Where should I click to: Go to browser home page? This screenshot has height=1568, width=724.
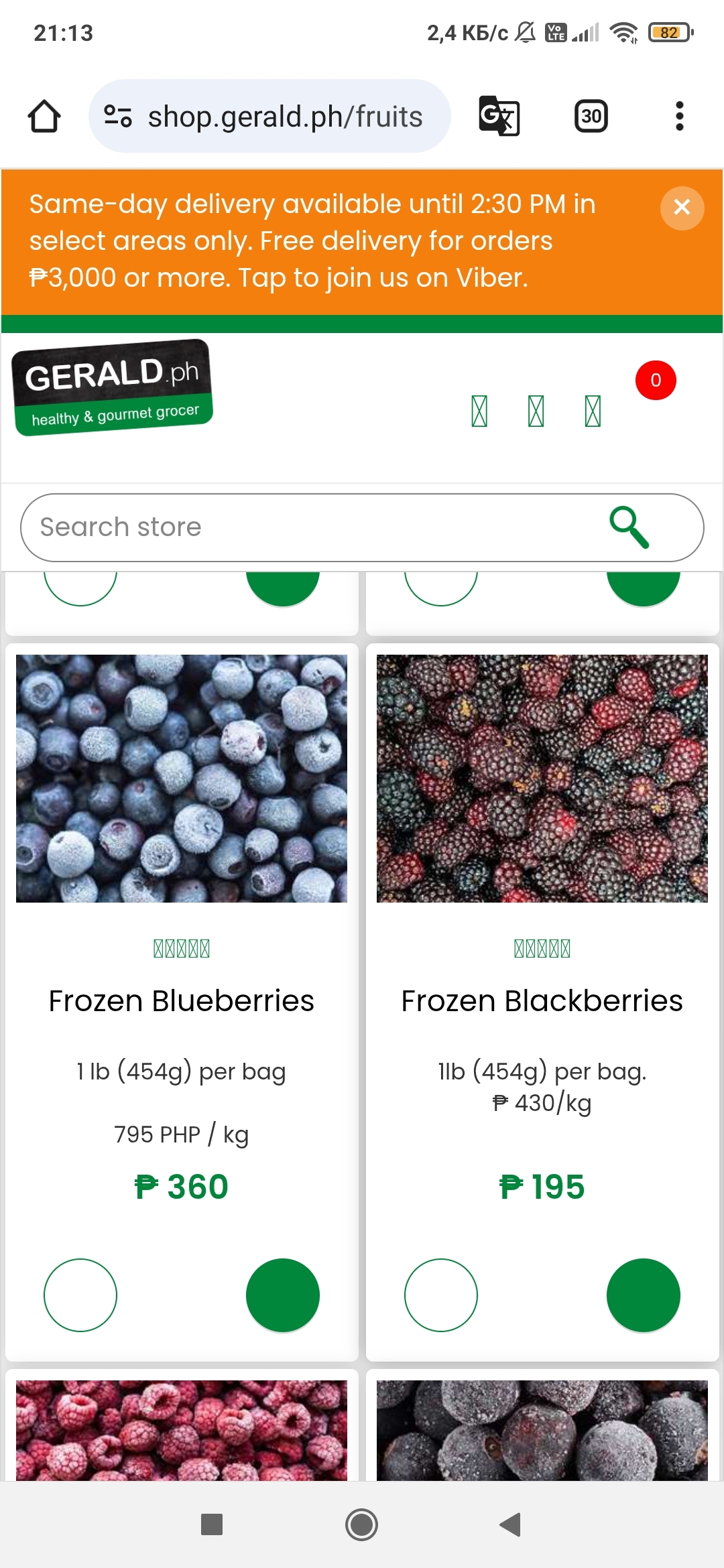tap(44, 117)
